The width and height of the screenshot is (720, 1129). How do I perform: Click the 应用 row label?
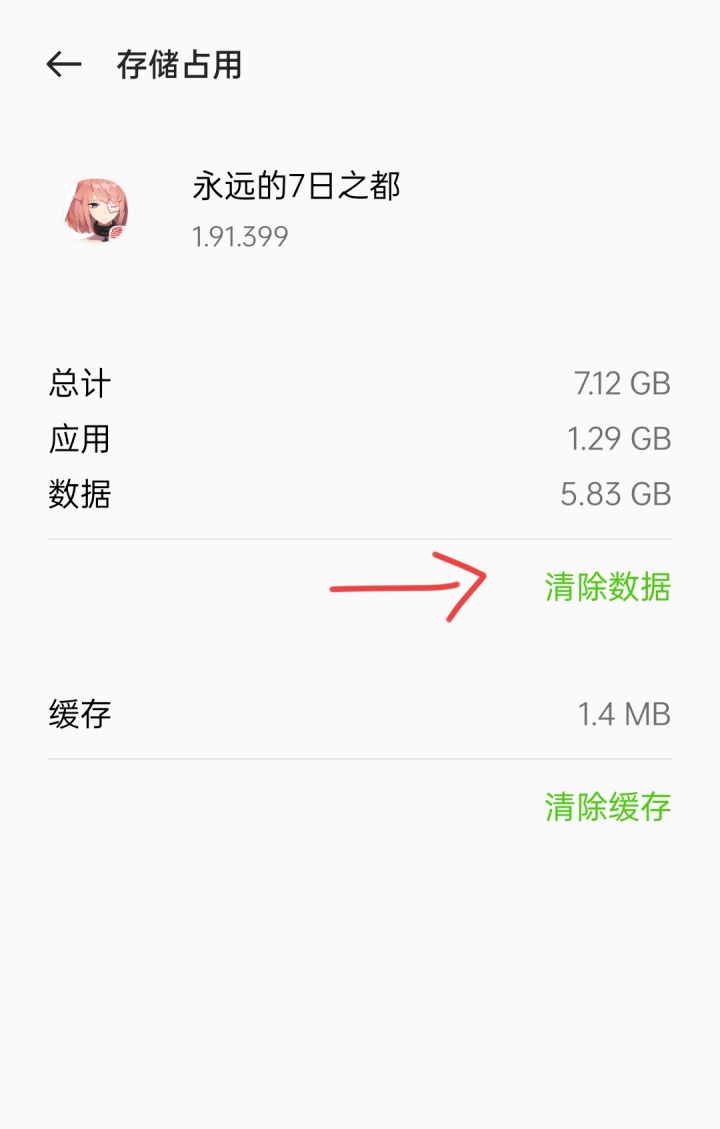(x=80, y=438)
